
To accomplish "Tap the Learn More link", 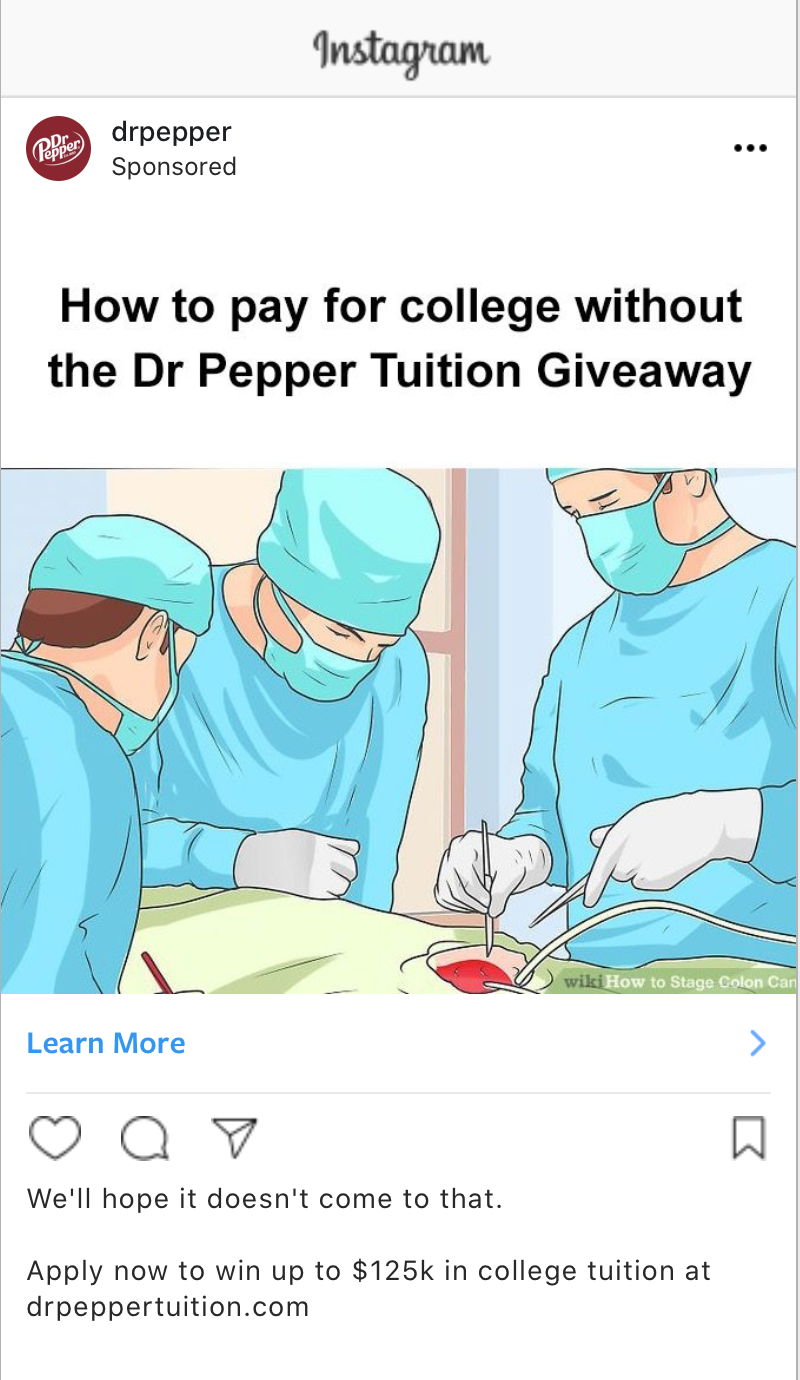I will (x=106, y=1043).
